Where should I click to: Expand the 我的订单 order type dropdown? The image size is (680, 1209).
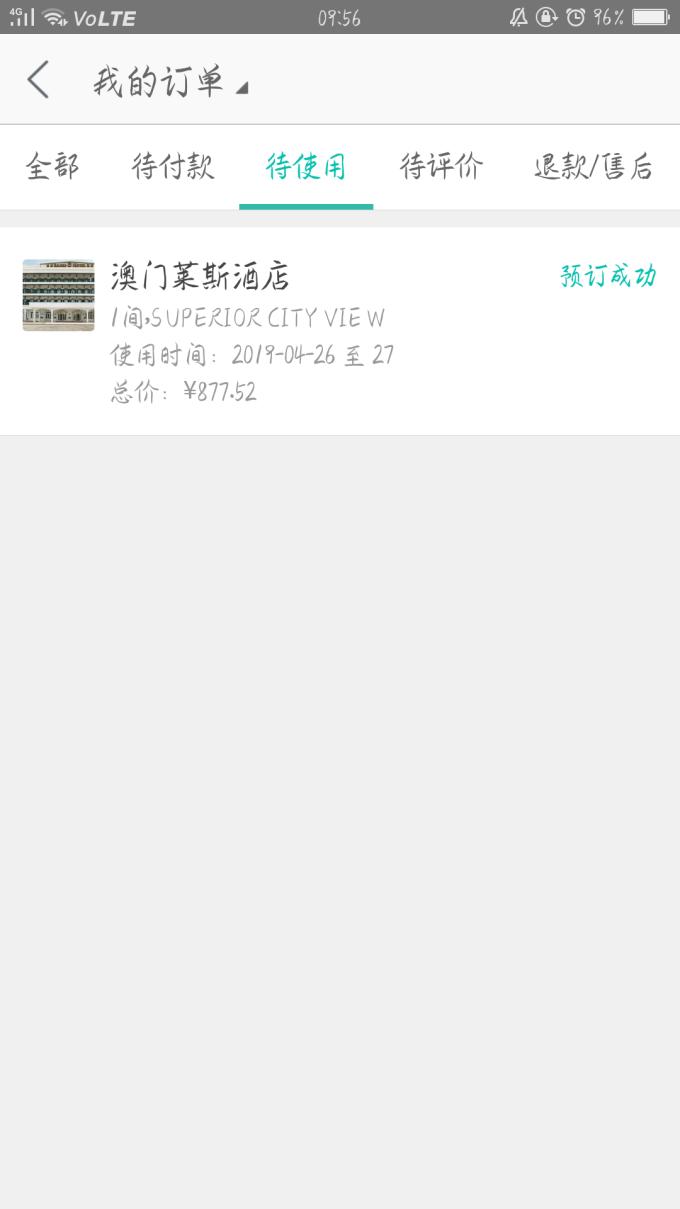pos(170,82)
